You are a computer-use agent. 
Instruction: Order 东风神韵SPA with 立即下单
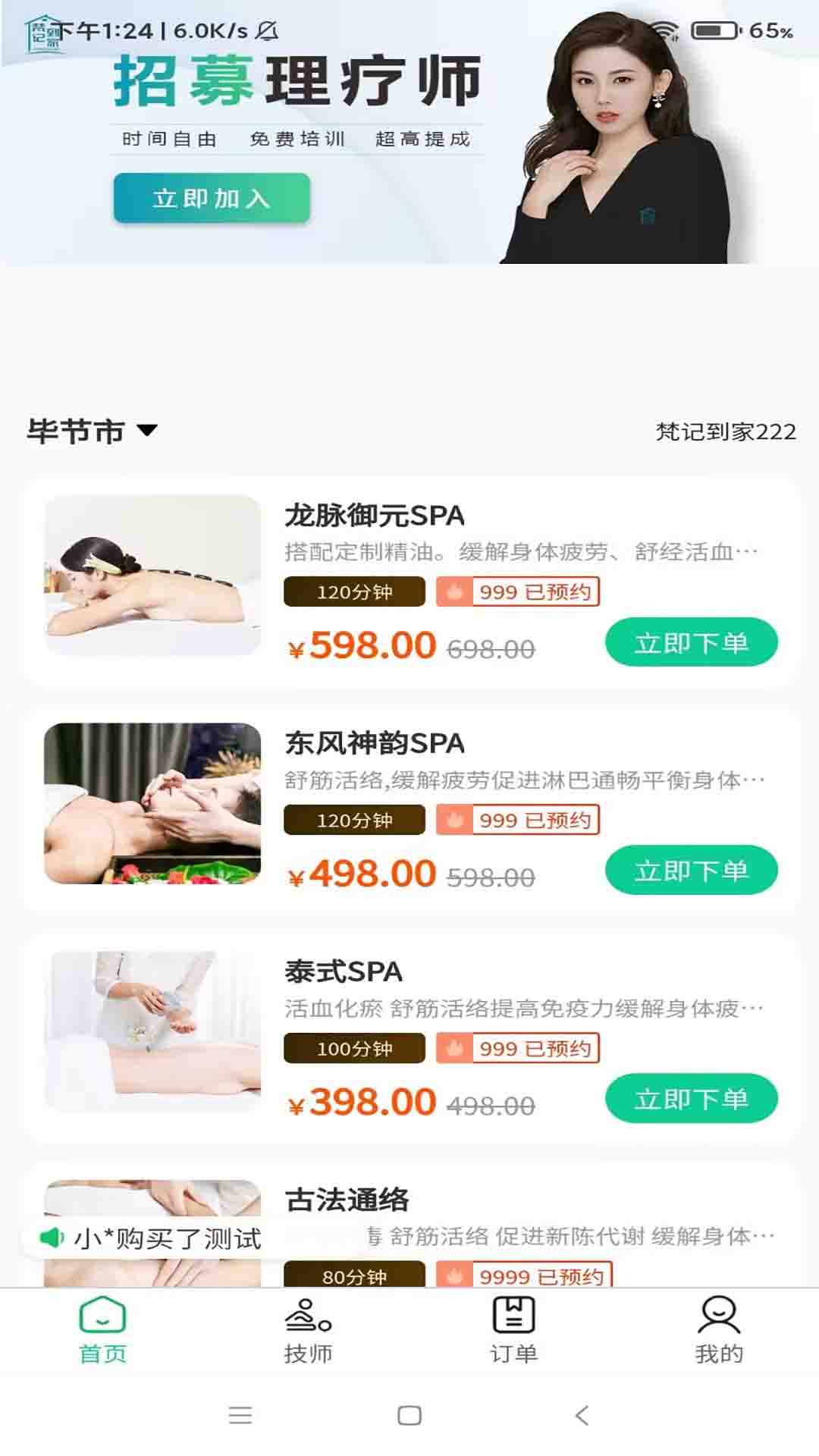tap(691, 871)
